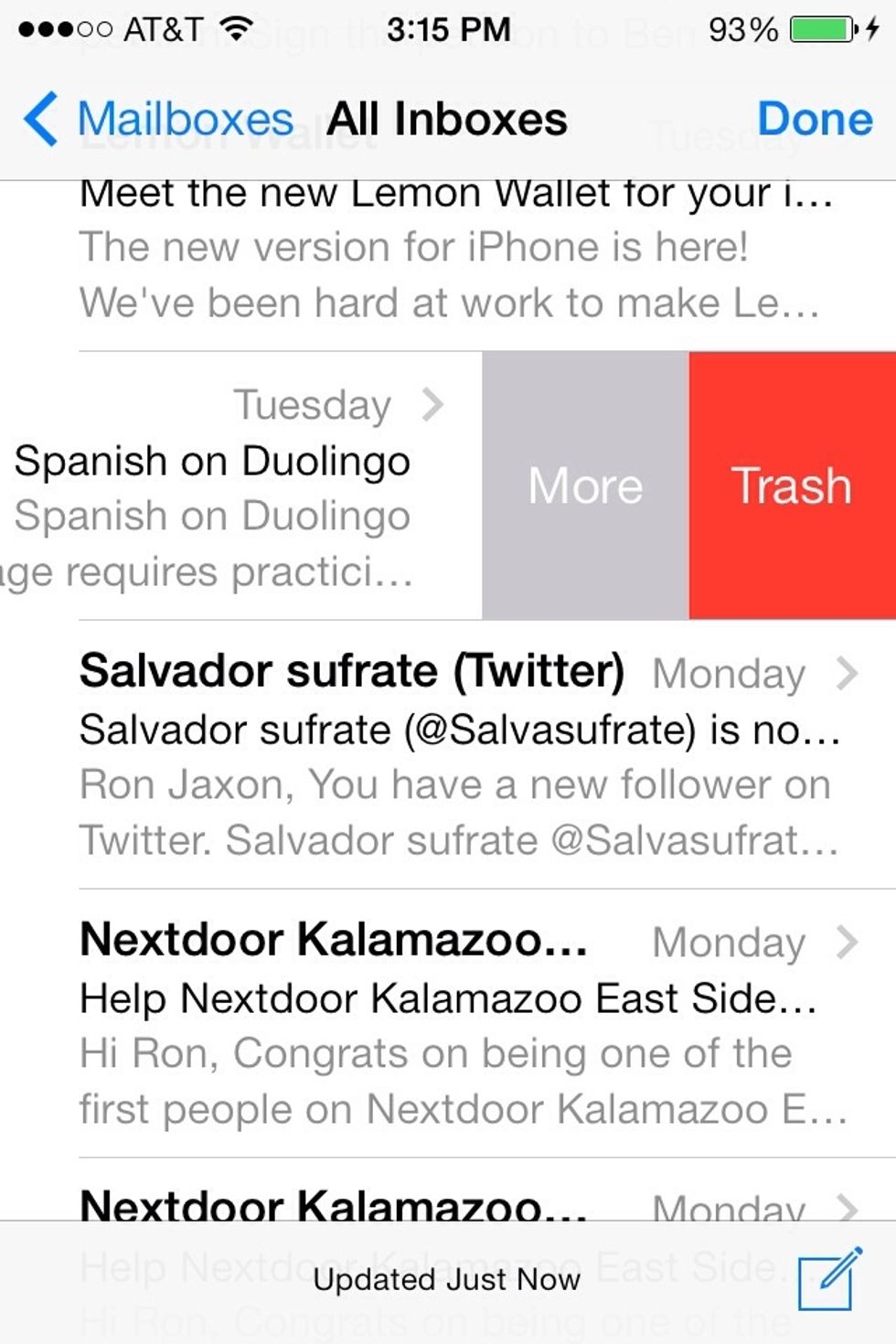The width and height of the screenshot is (896, 1344).
Task: Tap Done to exit editing mode
Action: click(816, 117)
